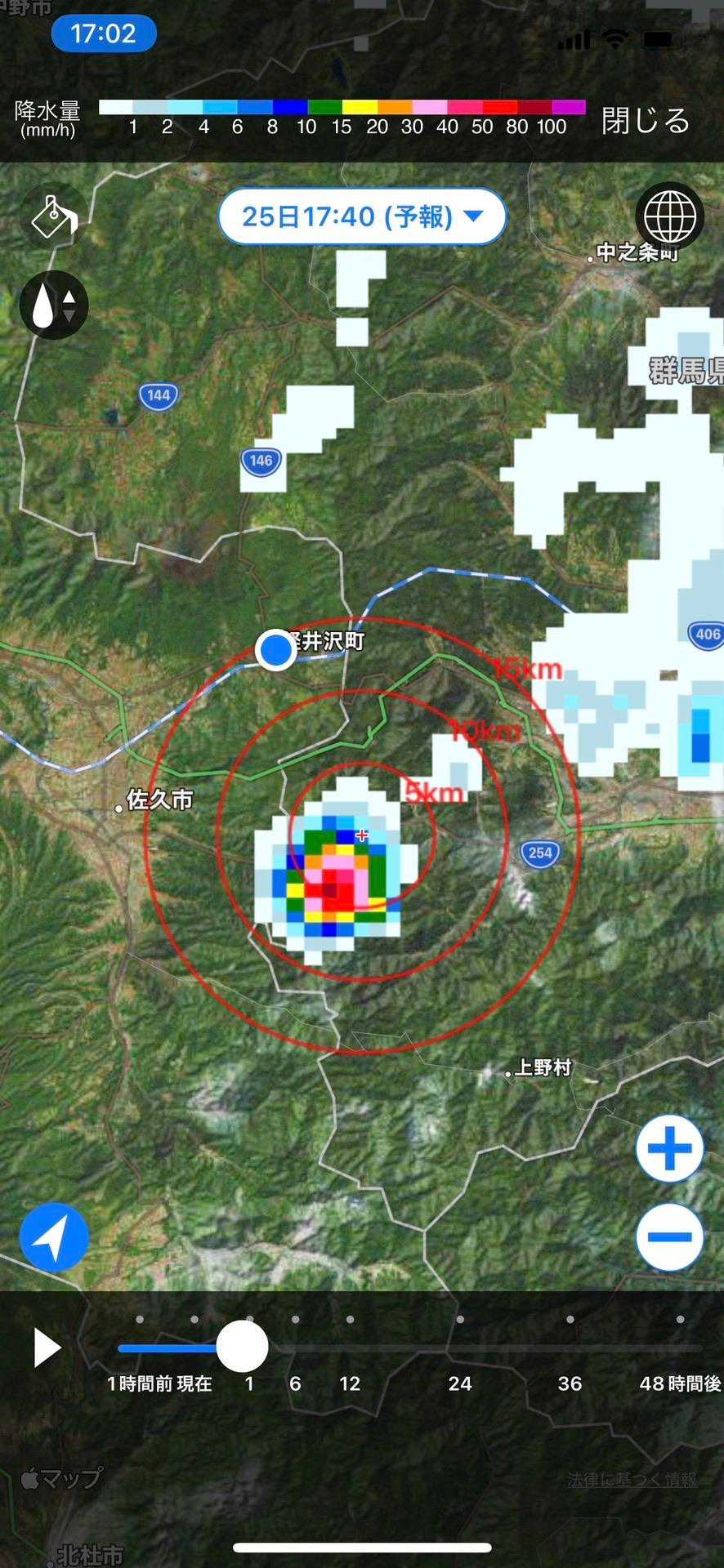Jump to the 48時間後 forecast mark
The height and width of the screenshot is (1568, 724).
(679, 1319)
